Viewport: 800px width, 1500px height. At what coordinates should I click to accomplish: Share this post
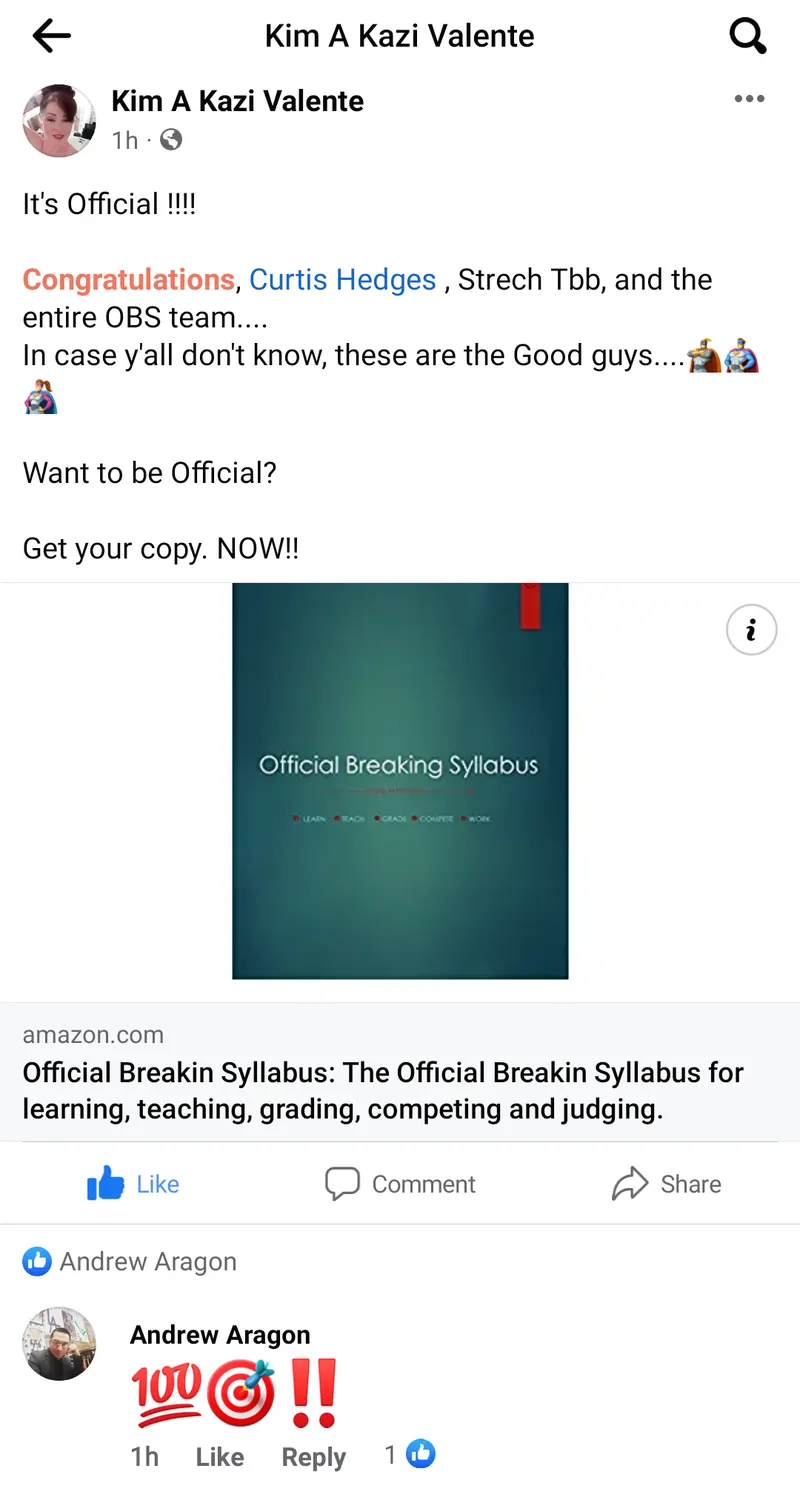tap(666, 1184)
